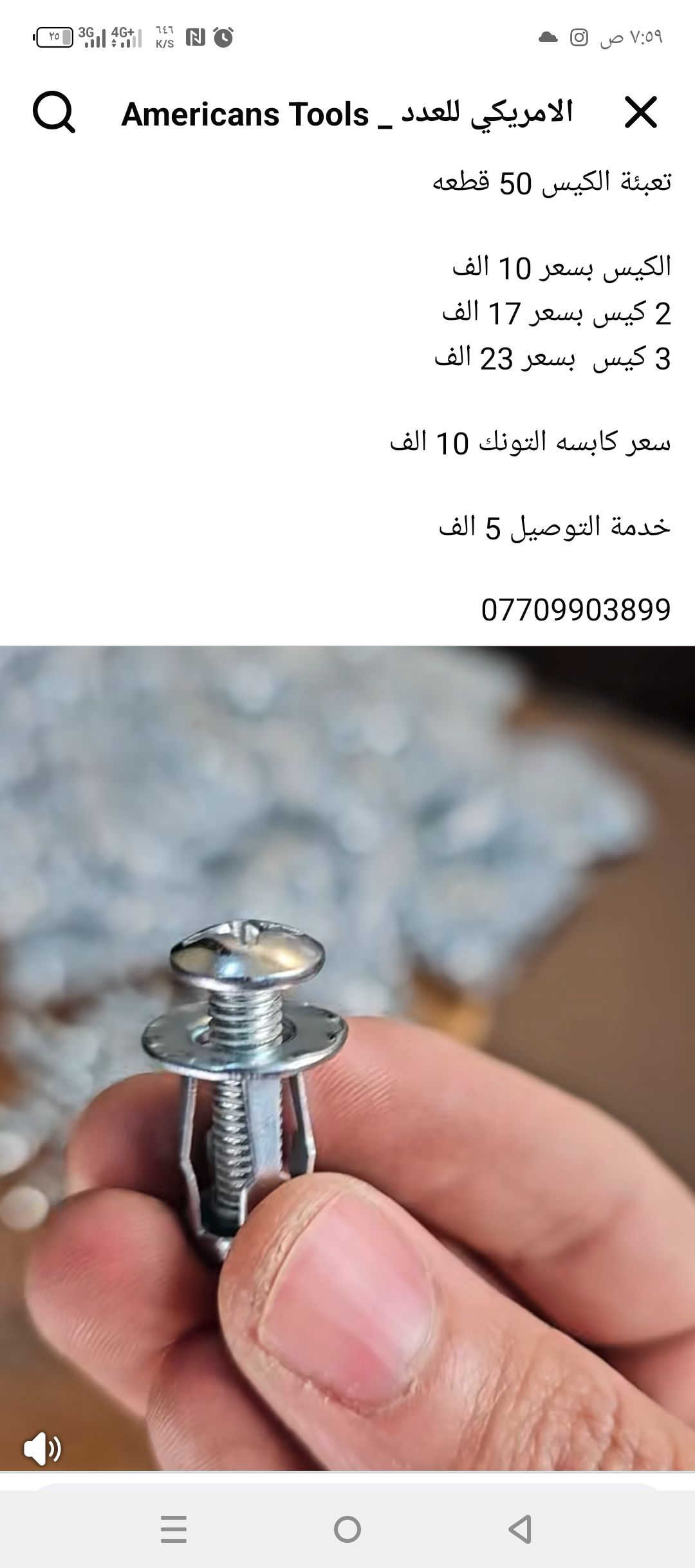Open recent apps menu
This screenshot has height=1568, width=695.
174,1529
